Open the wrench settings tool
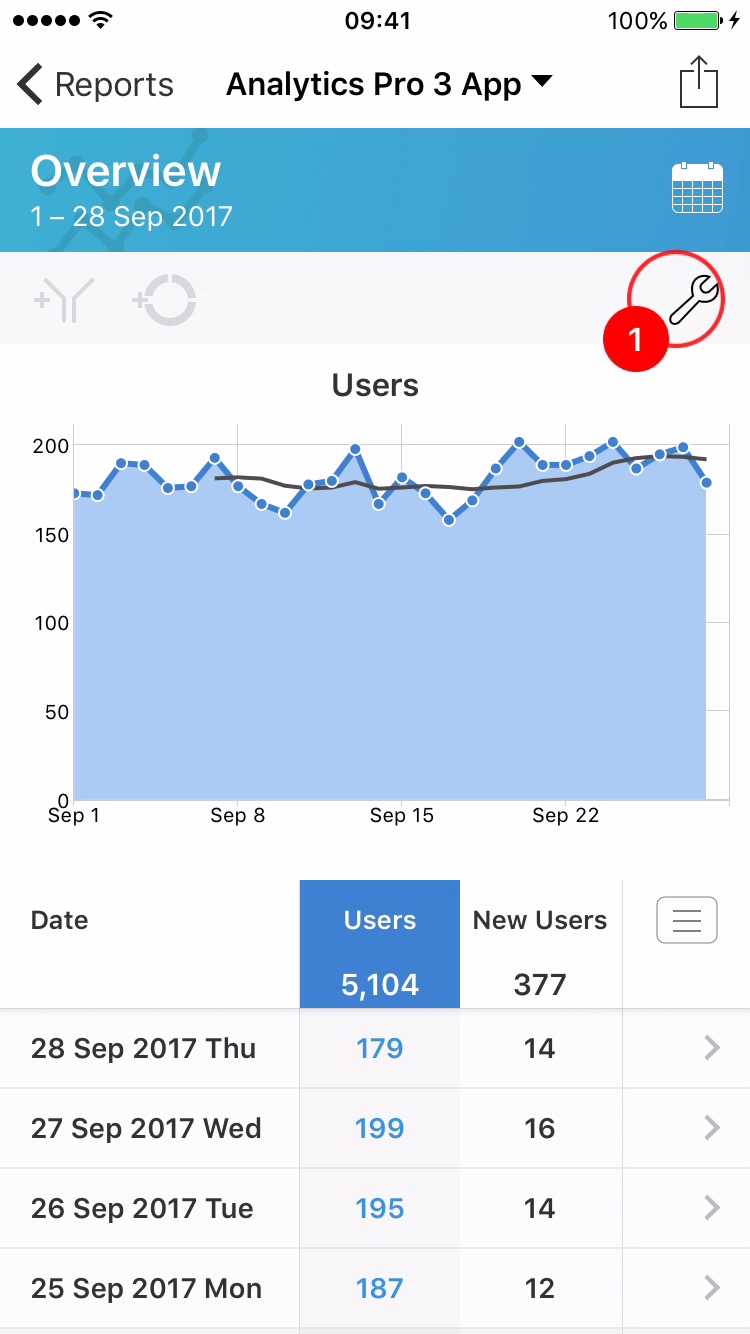 coord(693,299)
